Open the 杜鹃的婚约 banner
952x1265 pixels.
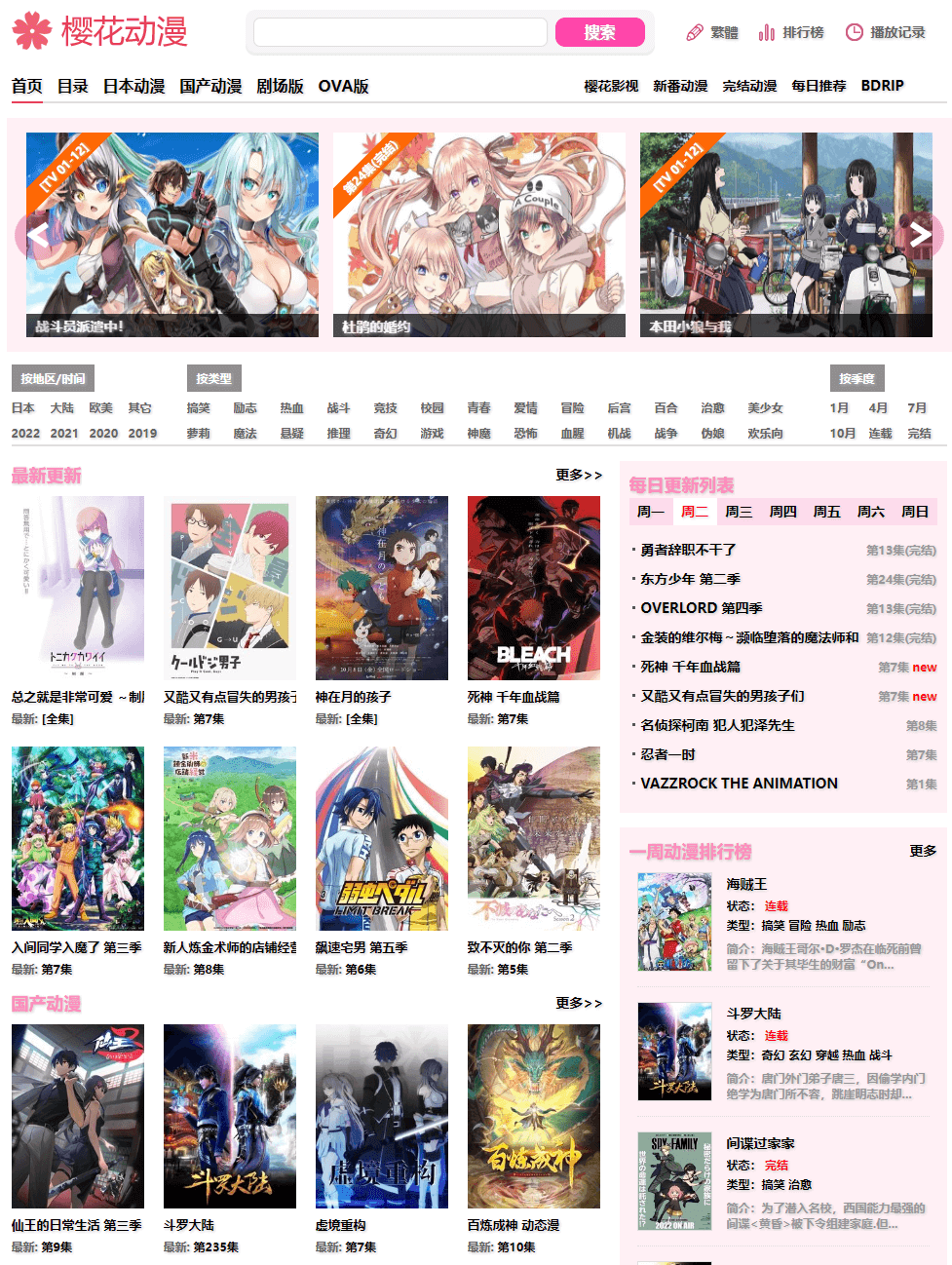click(478, 234)
